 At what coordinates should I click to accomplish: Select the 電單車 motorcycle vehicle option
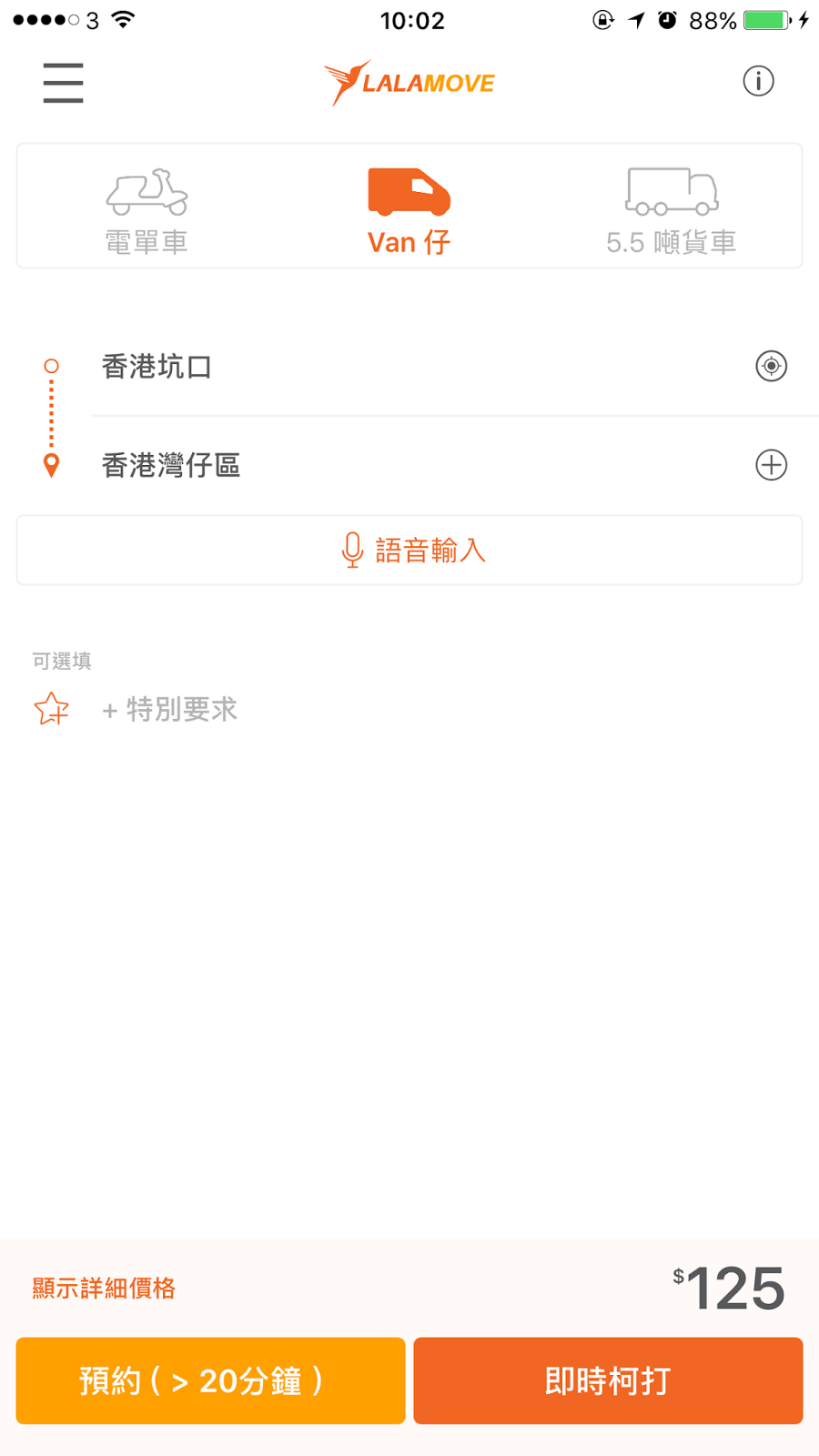[147, 211]
